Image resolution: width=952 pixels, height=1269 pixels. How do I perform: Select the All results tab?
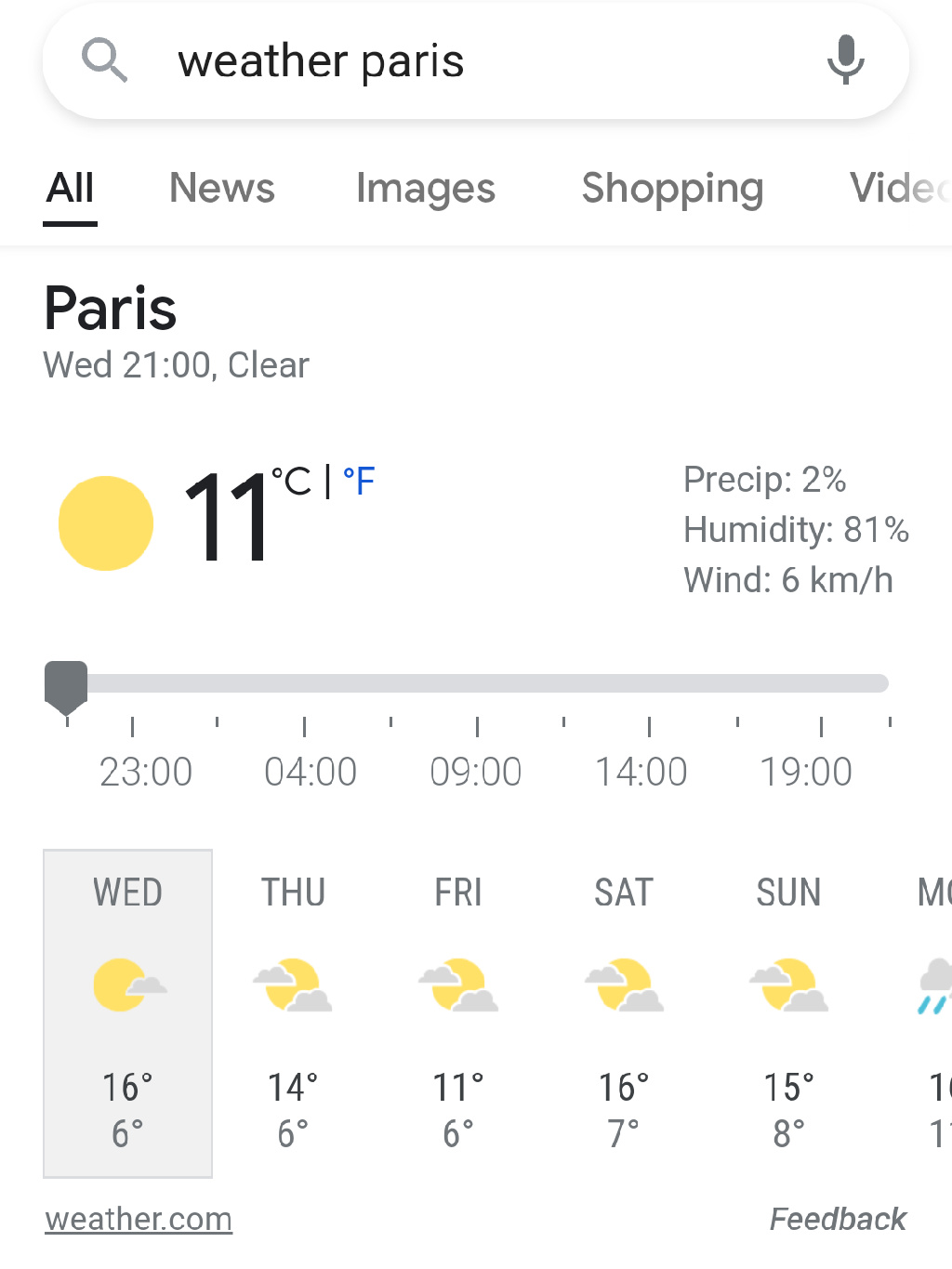click(71, 188)
